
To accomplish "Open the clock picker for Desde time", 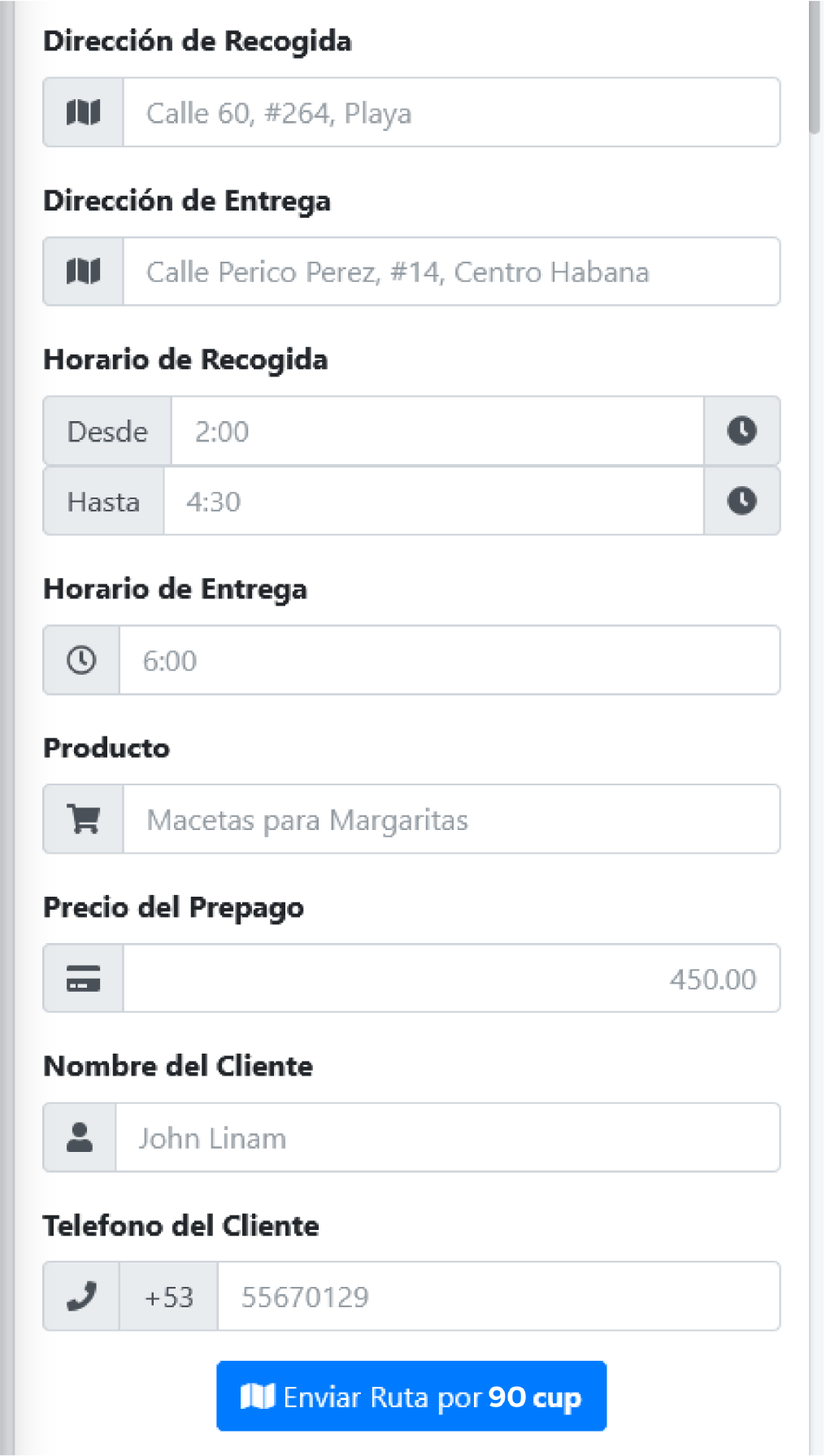I will point(741,431).
